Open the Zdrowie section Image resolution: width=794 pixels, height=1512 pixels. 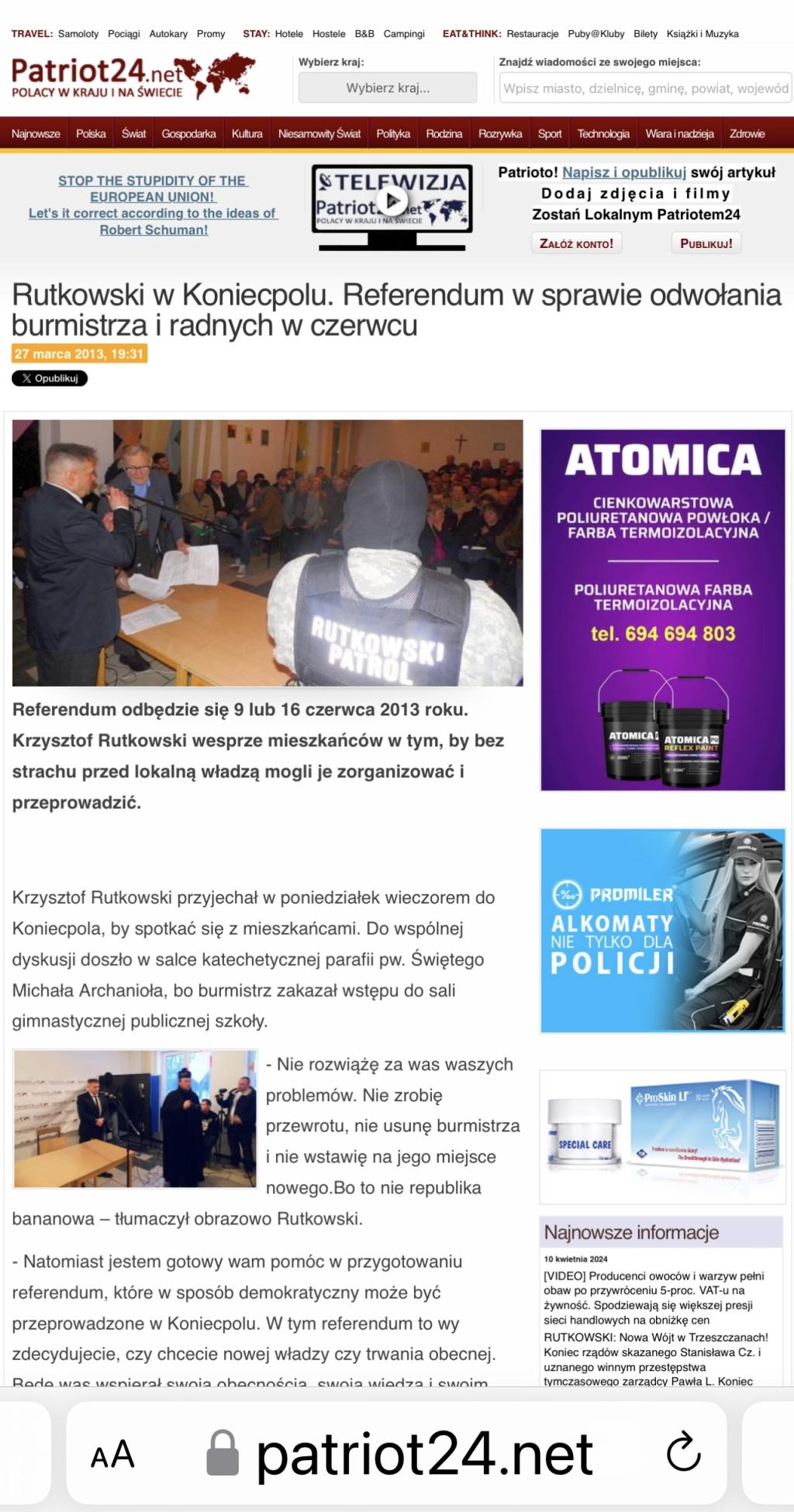point(747,134)
